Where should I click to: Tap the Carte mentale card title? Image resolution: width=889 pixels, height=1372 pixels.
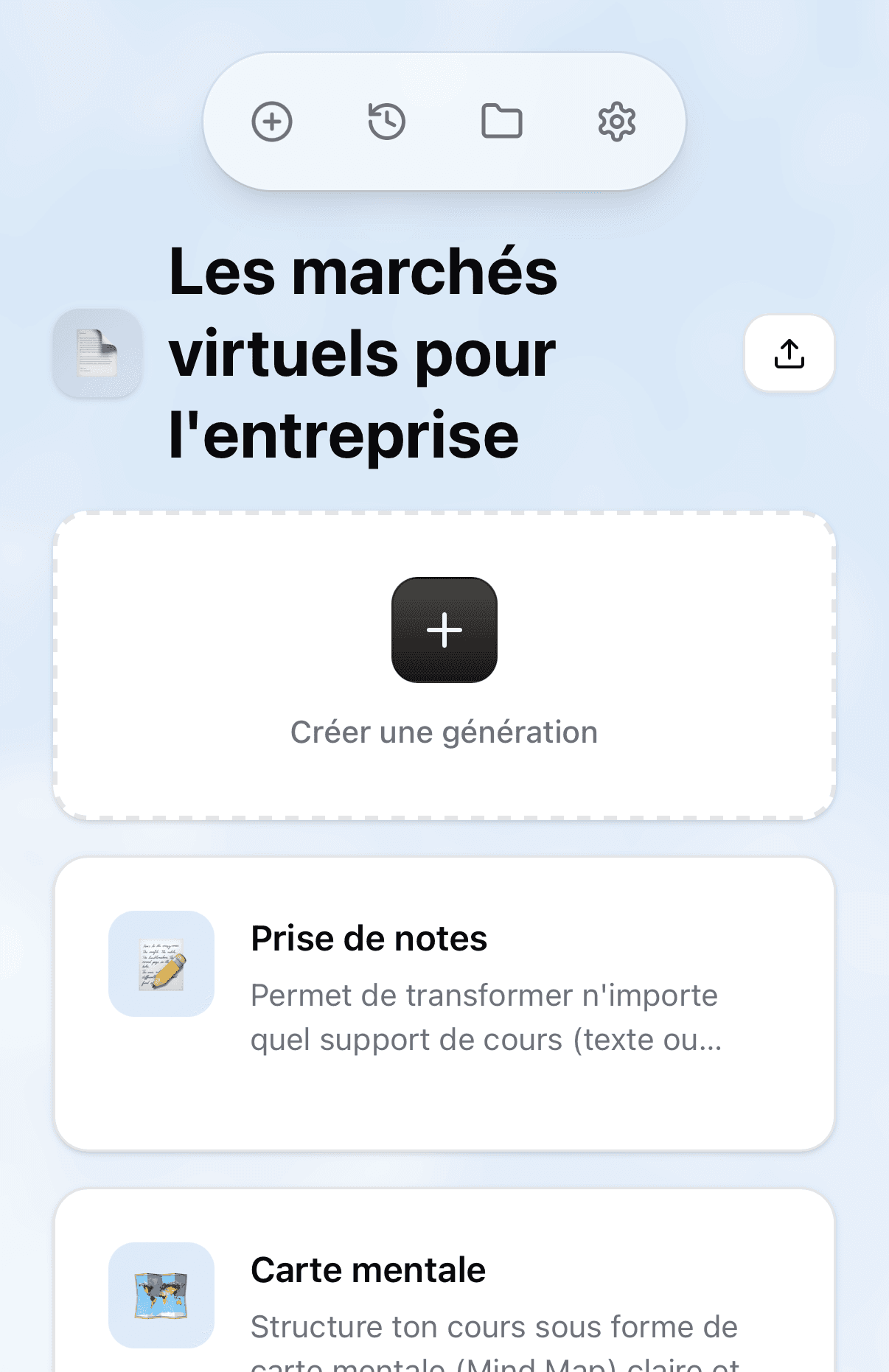click(x=368, y=1269)
